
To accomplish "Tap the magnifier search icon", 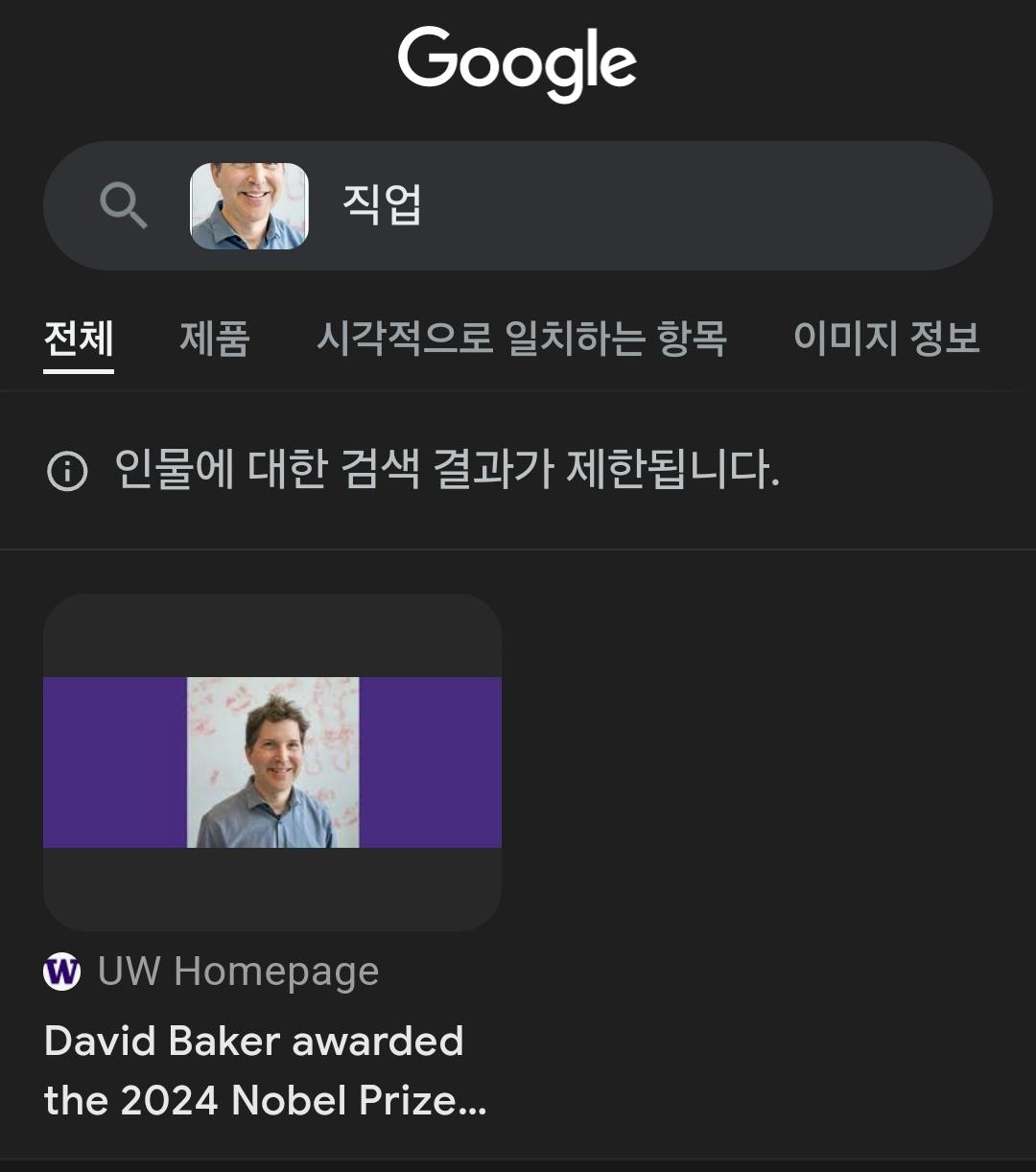I will tap(124, 206).
